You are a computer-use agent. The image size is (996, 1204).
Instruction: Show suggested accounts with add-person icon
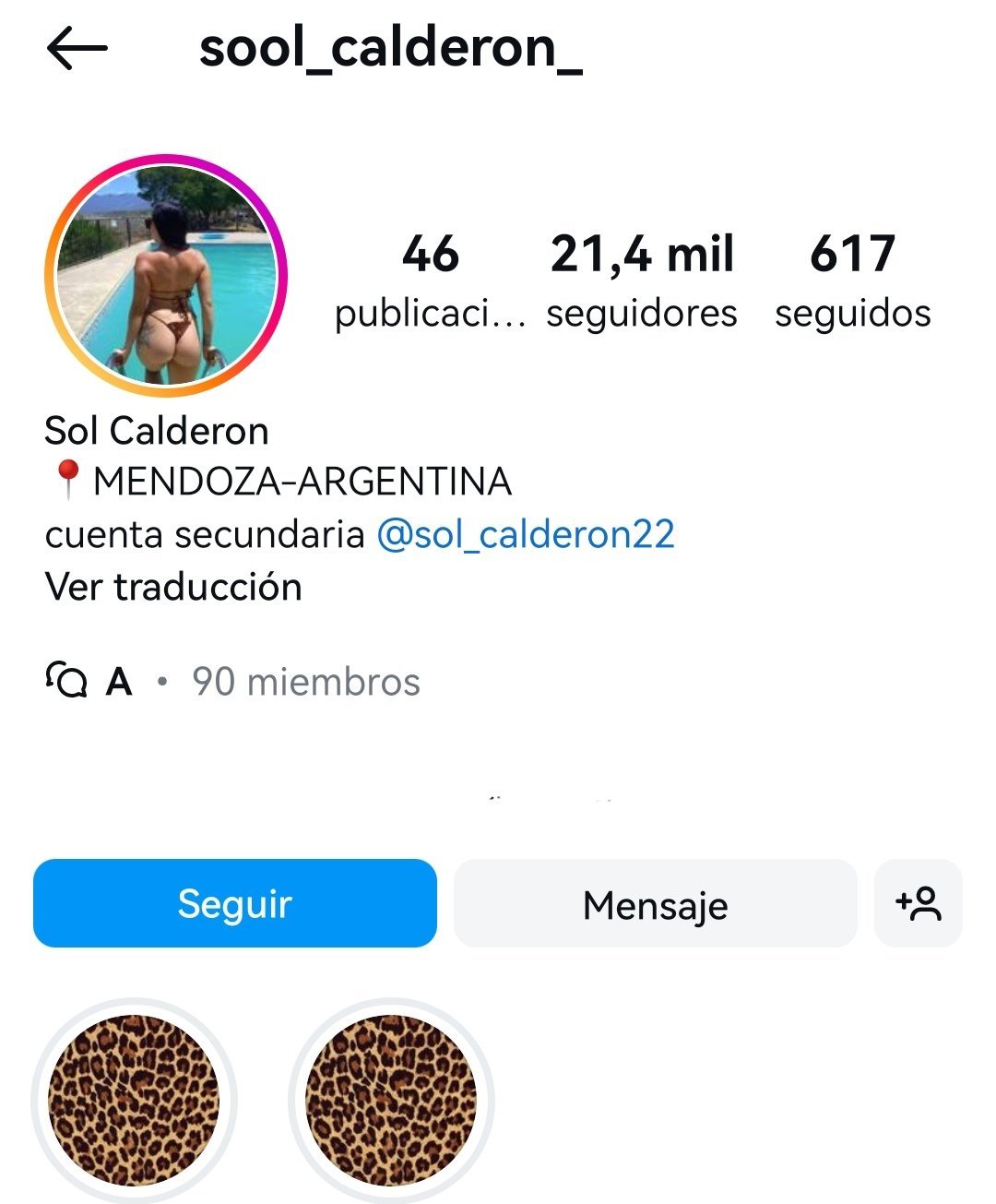(918, 903)
